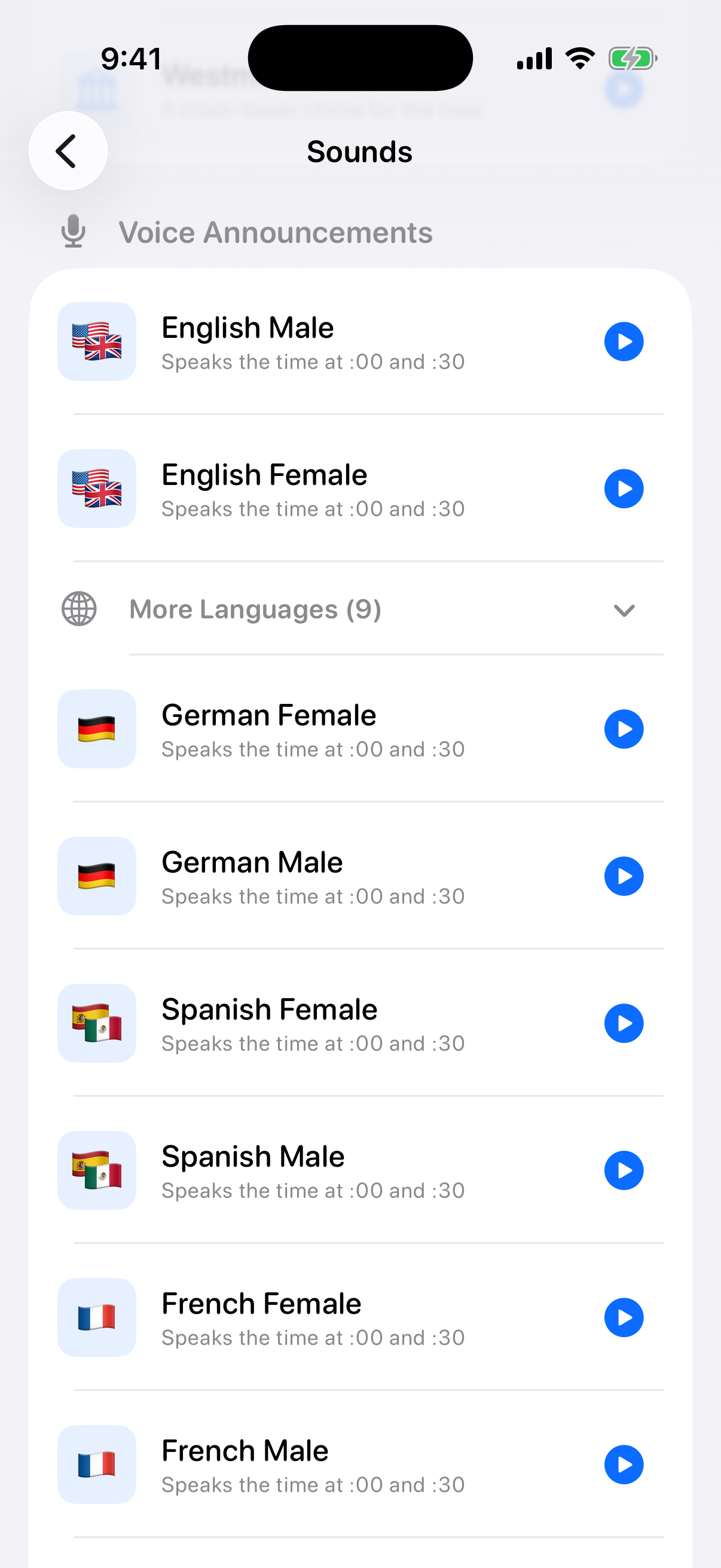Go back to the previous screen
The height and width of the screenshot is (1568, 721).
(68, 150)
